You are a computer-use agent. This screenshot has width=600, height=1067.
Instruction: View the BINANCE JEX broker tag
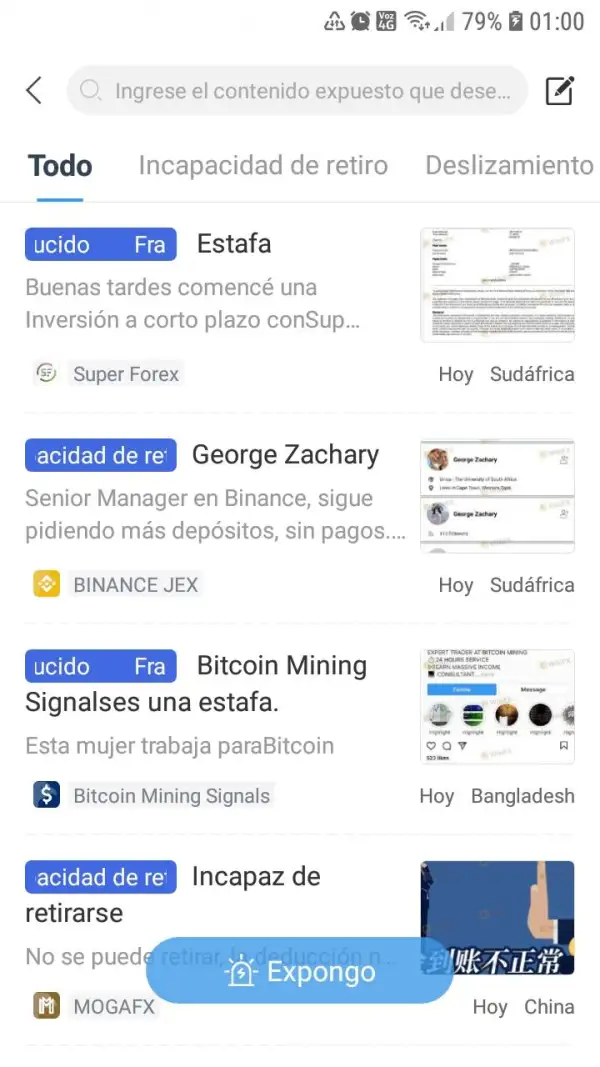(117, 585)
